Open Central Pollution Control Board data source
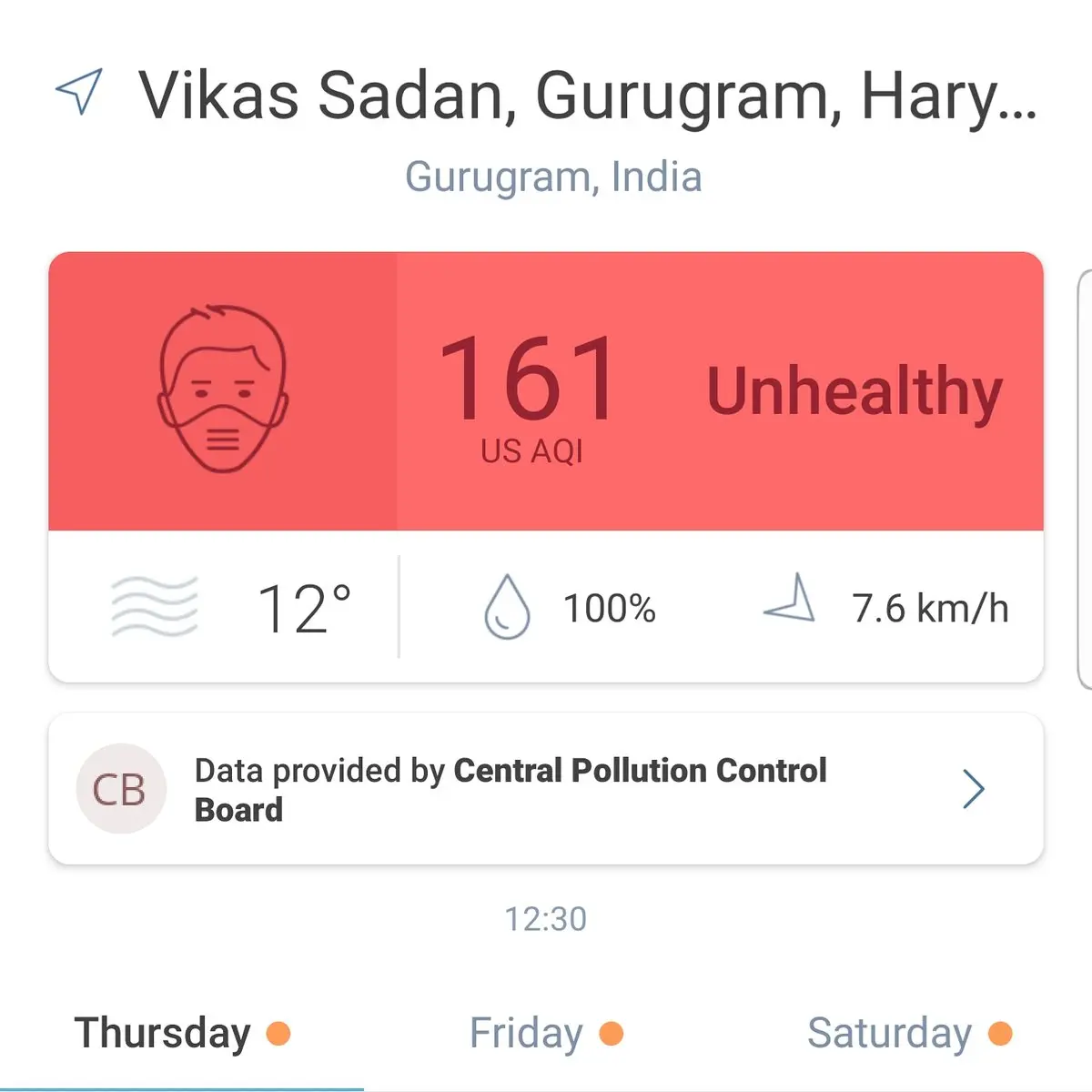 (546, 789)
